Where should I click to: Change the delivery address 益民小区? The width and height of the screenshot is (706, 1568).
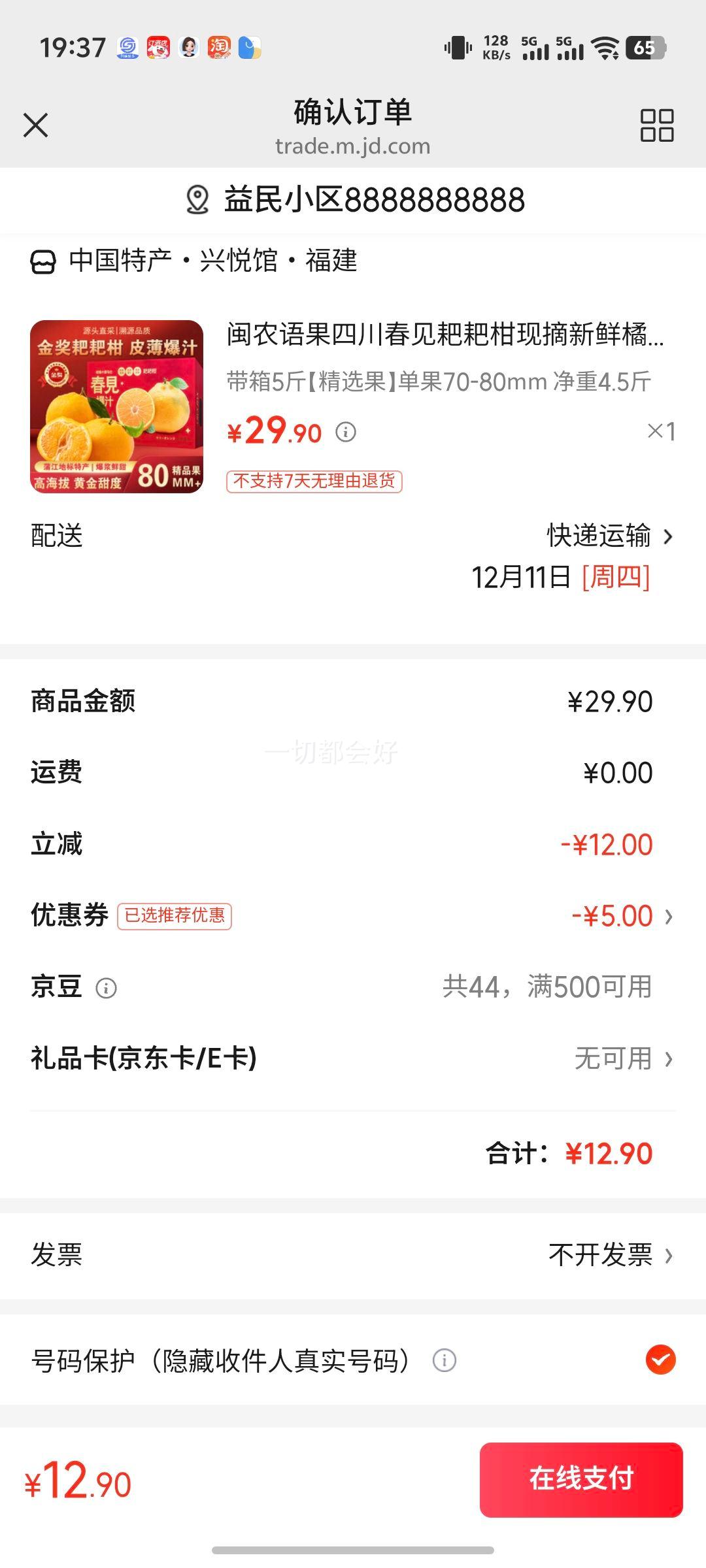pyautogui.click(x=353, y=200)
